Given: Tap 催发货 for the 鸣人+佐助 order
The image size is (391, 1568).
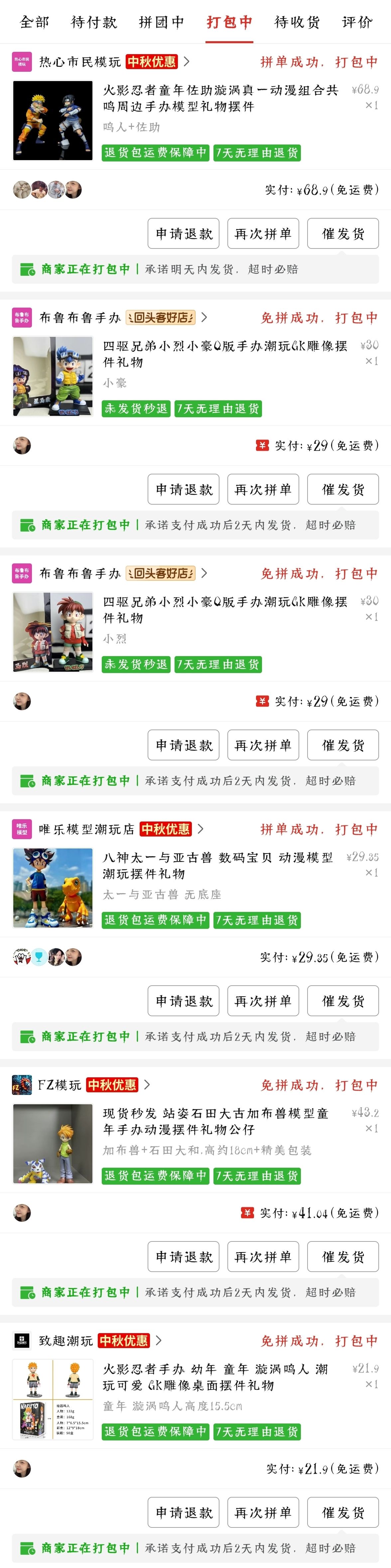Looking at the screenshot, I should tap(343, 234).
